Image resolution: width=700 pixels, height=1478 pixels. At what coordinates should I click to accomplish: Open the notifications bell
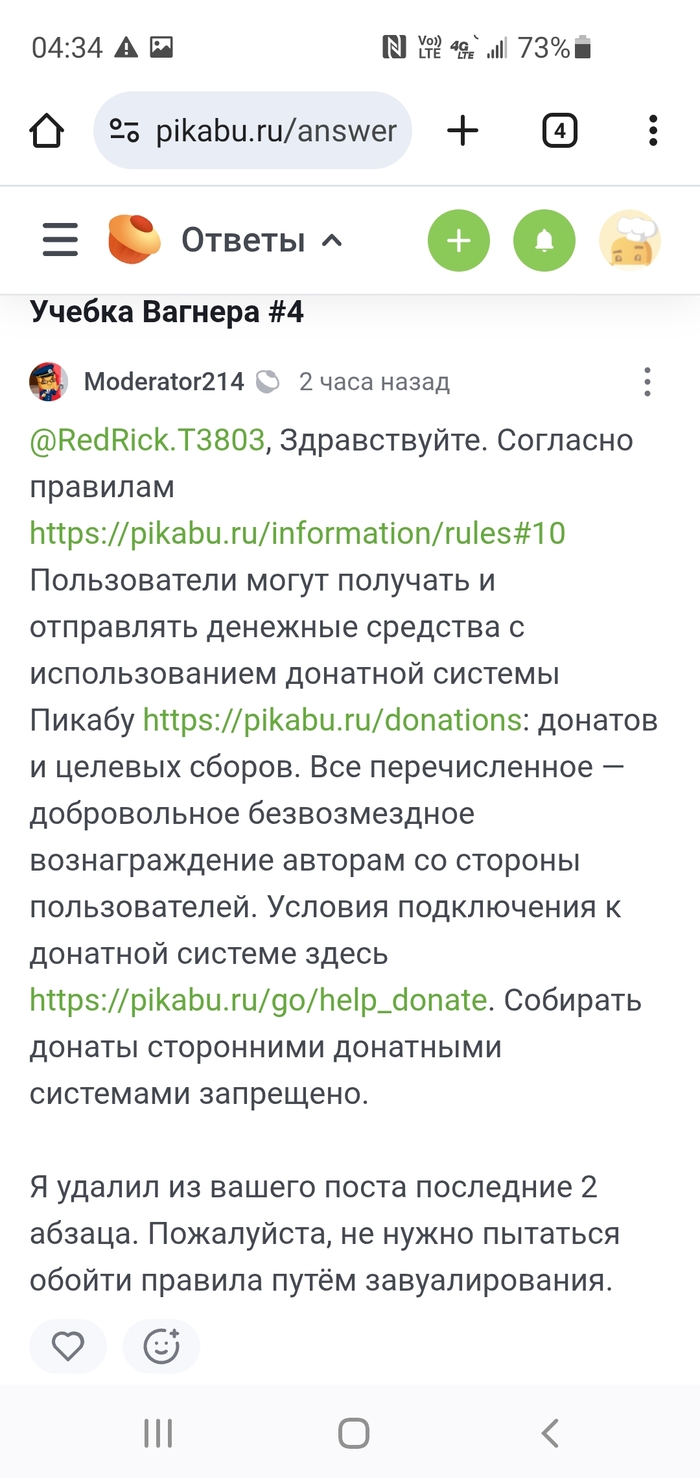(544, 241)
